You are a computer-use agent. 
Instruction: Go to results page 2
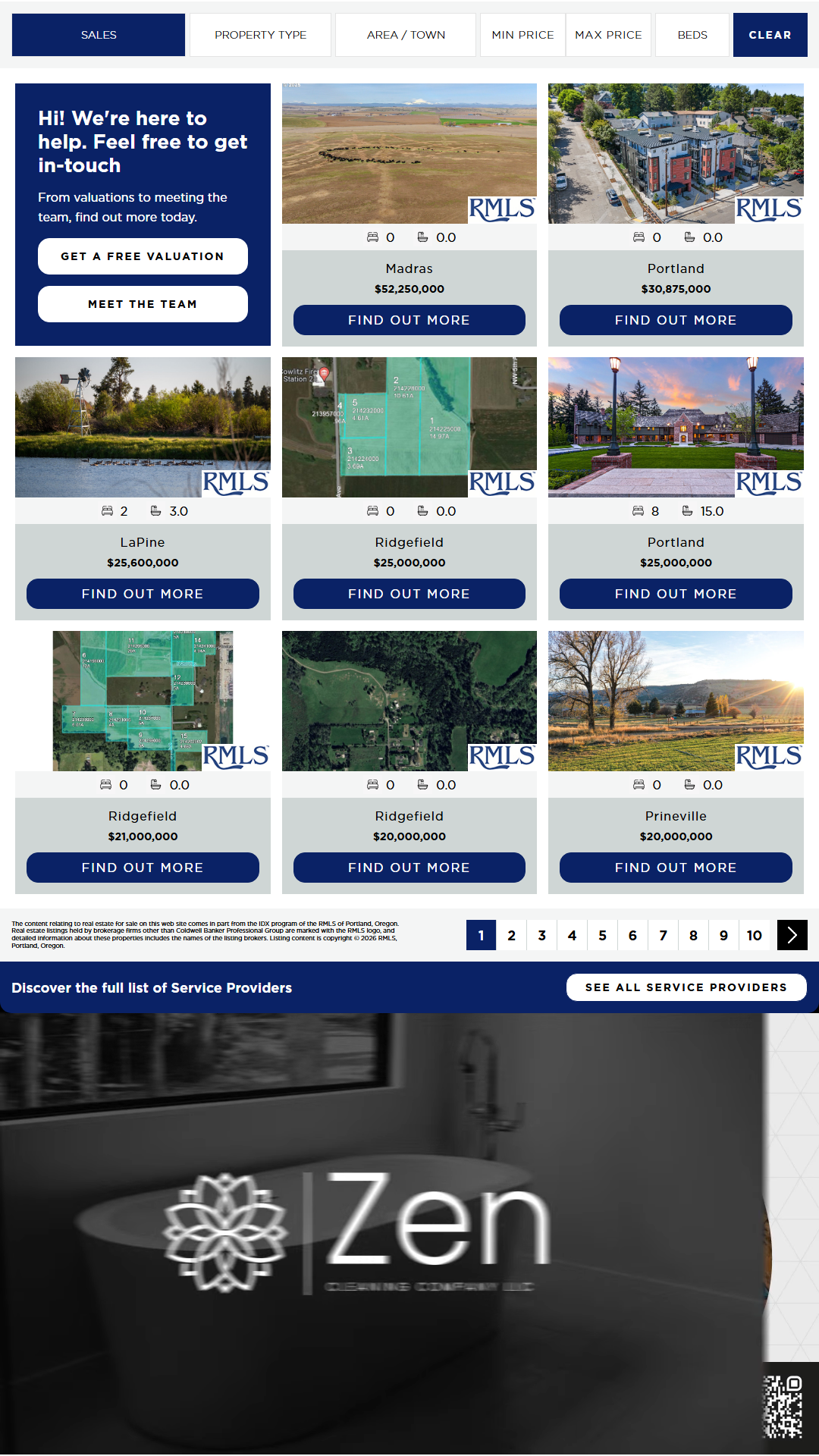(511, 935)
